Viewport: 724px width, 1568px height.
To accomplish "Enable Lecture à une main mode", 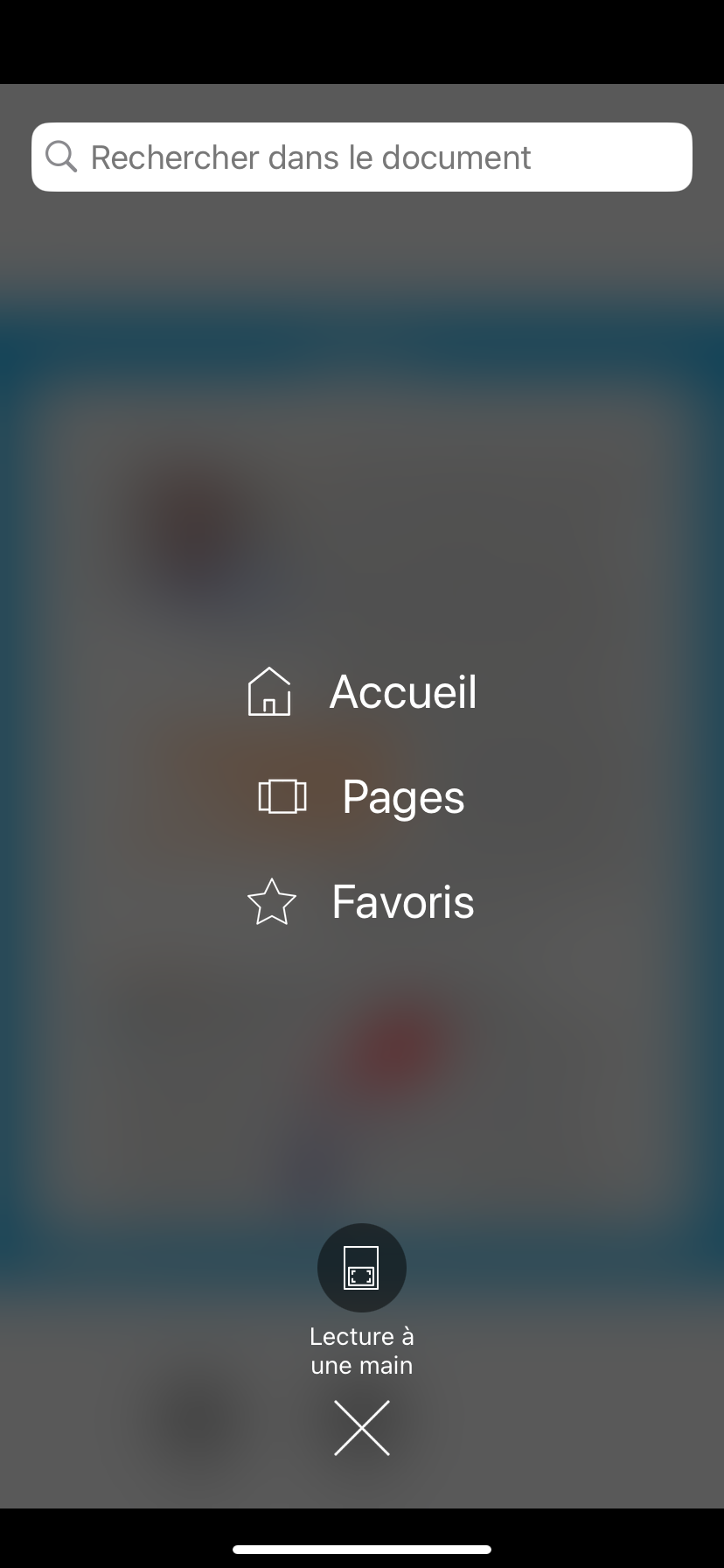I will pyautogui.click(x=362, y=1267).
